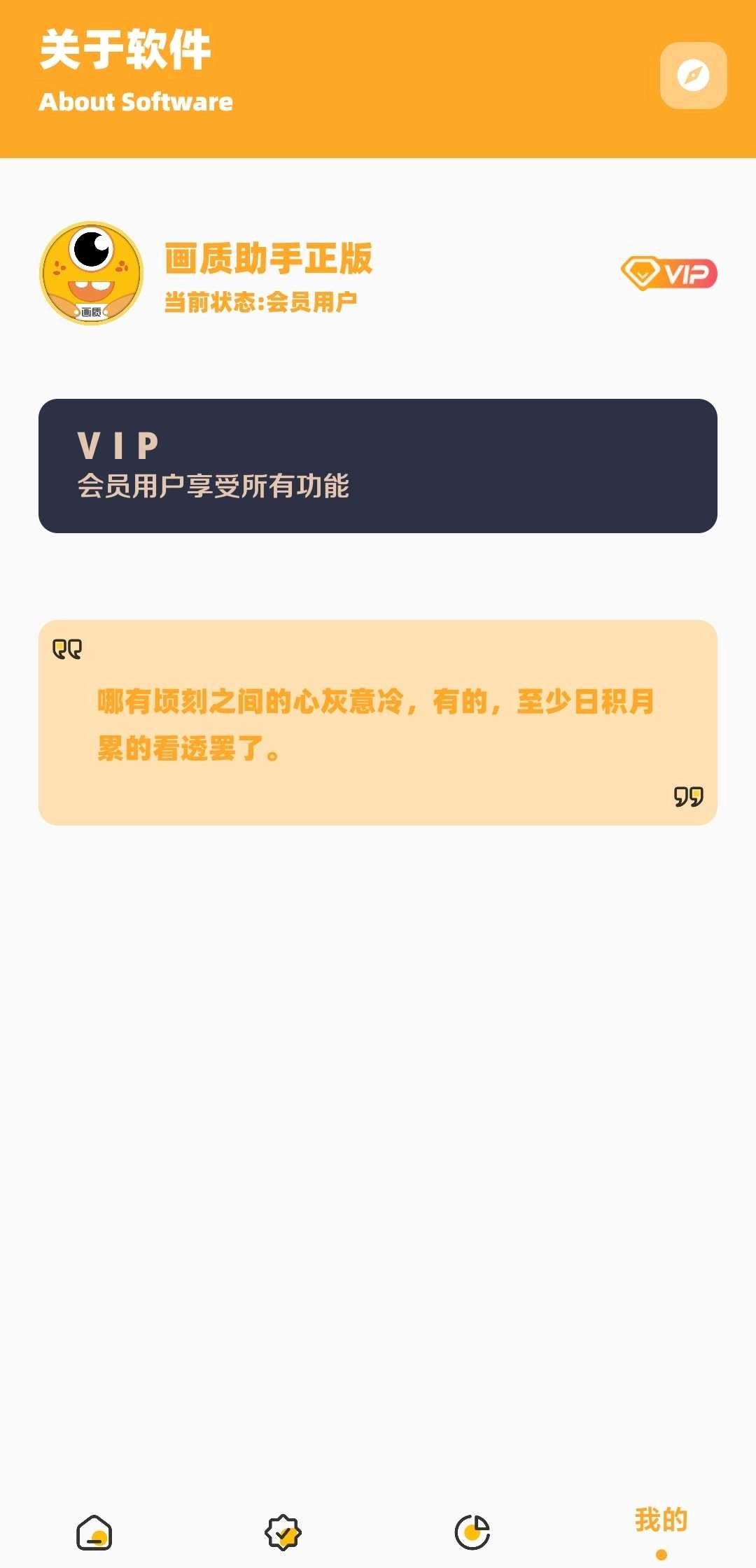Click the 关于软件 page heading
Screen dimensions: 756x1568
126,50
